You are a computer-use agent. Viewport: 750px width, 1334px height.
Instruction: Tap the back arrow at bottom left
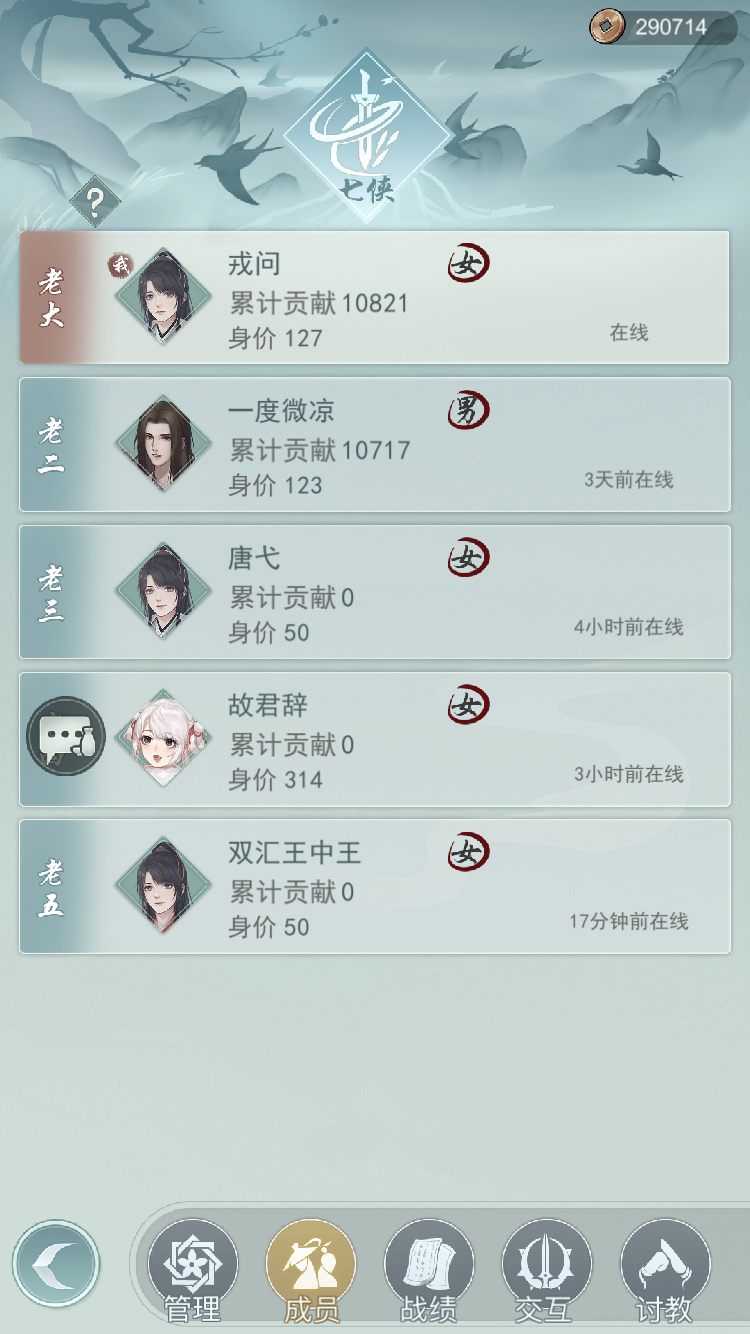tap(57, 1263)
